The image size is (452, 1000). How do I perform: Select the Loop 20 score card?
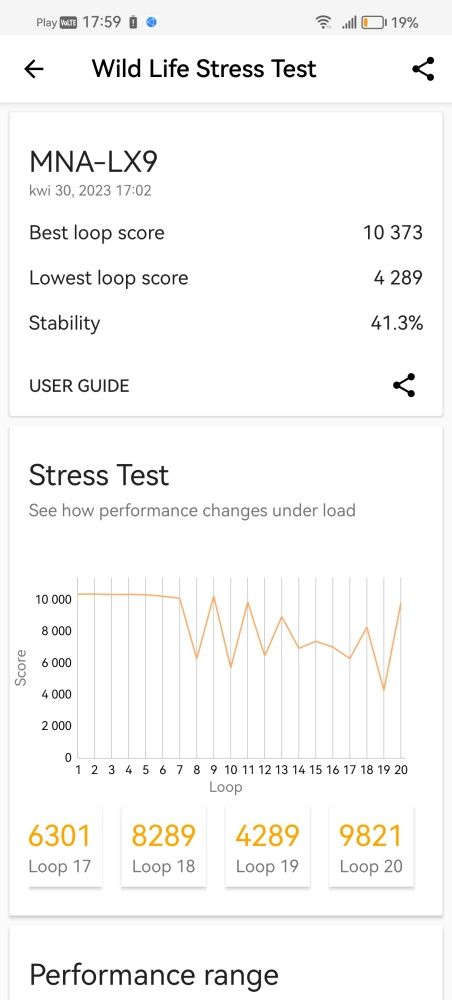tap(371, 847)
